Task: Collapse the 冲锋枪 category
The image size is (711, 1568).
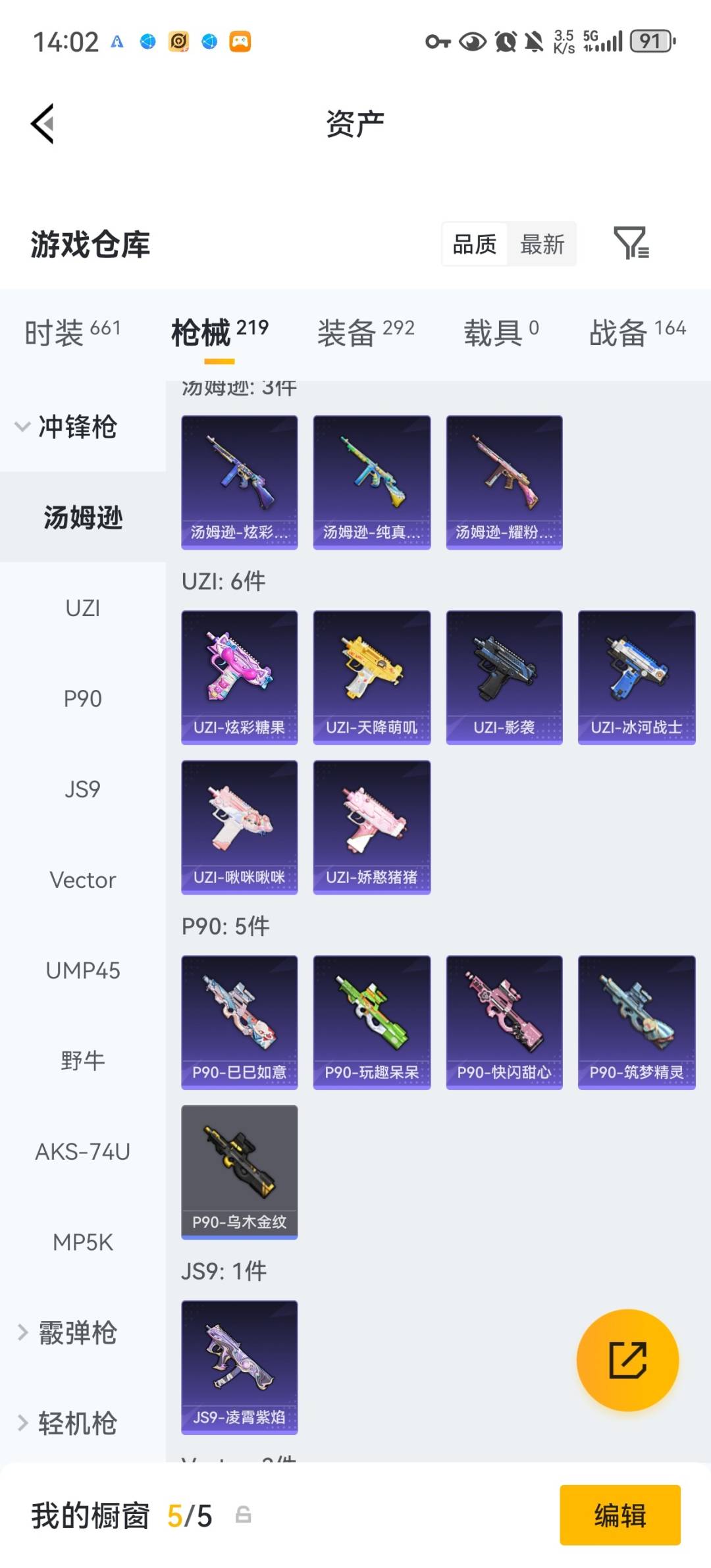Action: tap(66, 427)
